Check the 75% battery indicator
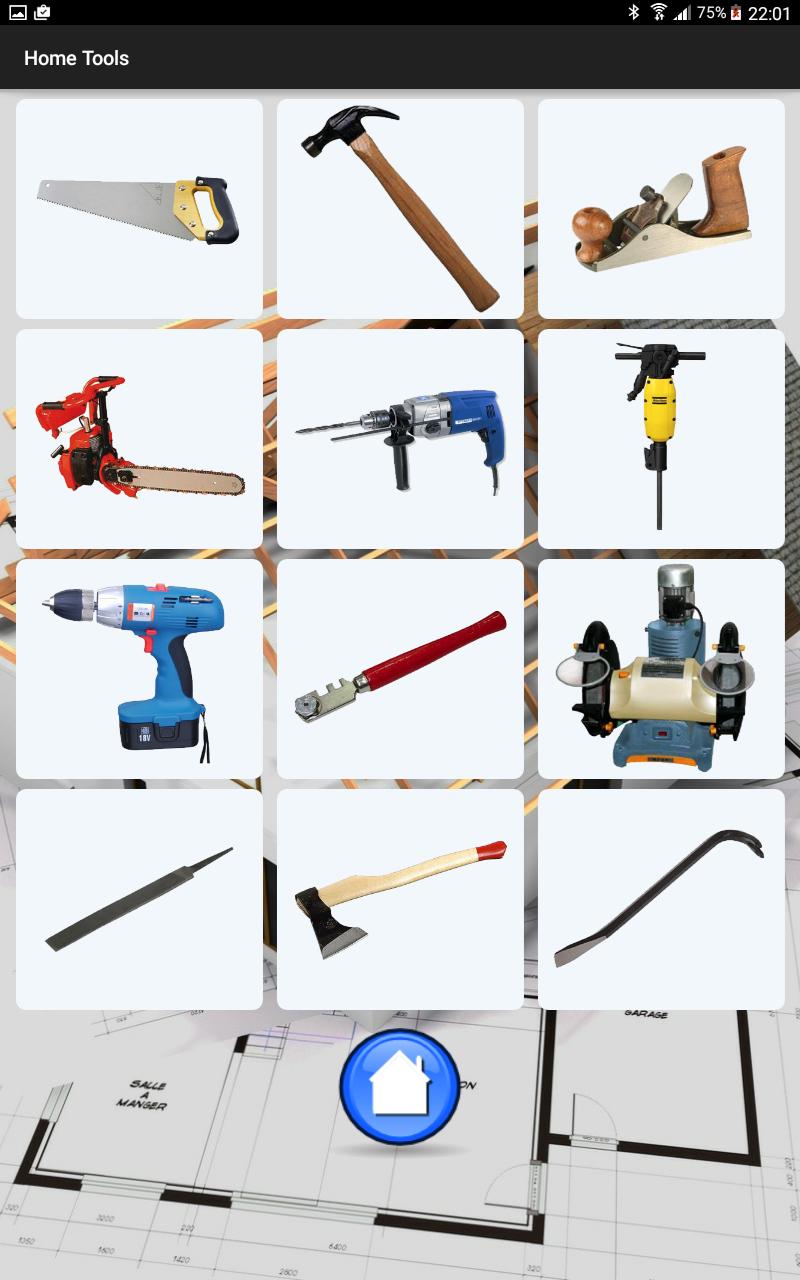This screenshot has height=1280, width=800. click(716, 13)
